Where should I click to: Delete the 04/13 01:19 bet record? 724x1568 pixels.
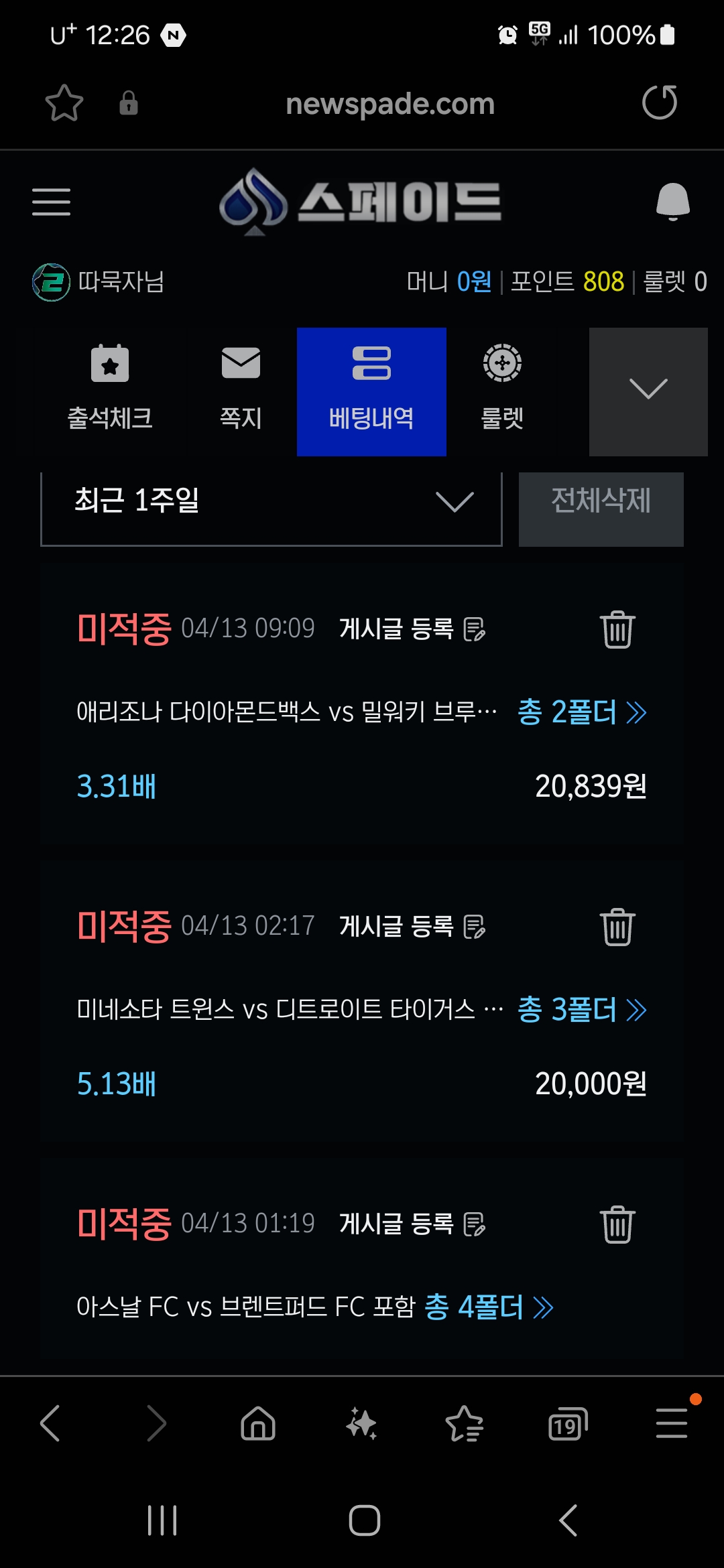point(617,1224)
